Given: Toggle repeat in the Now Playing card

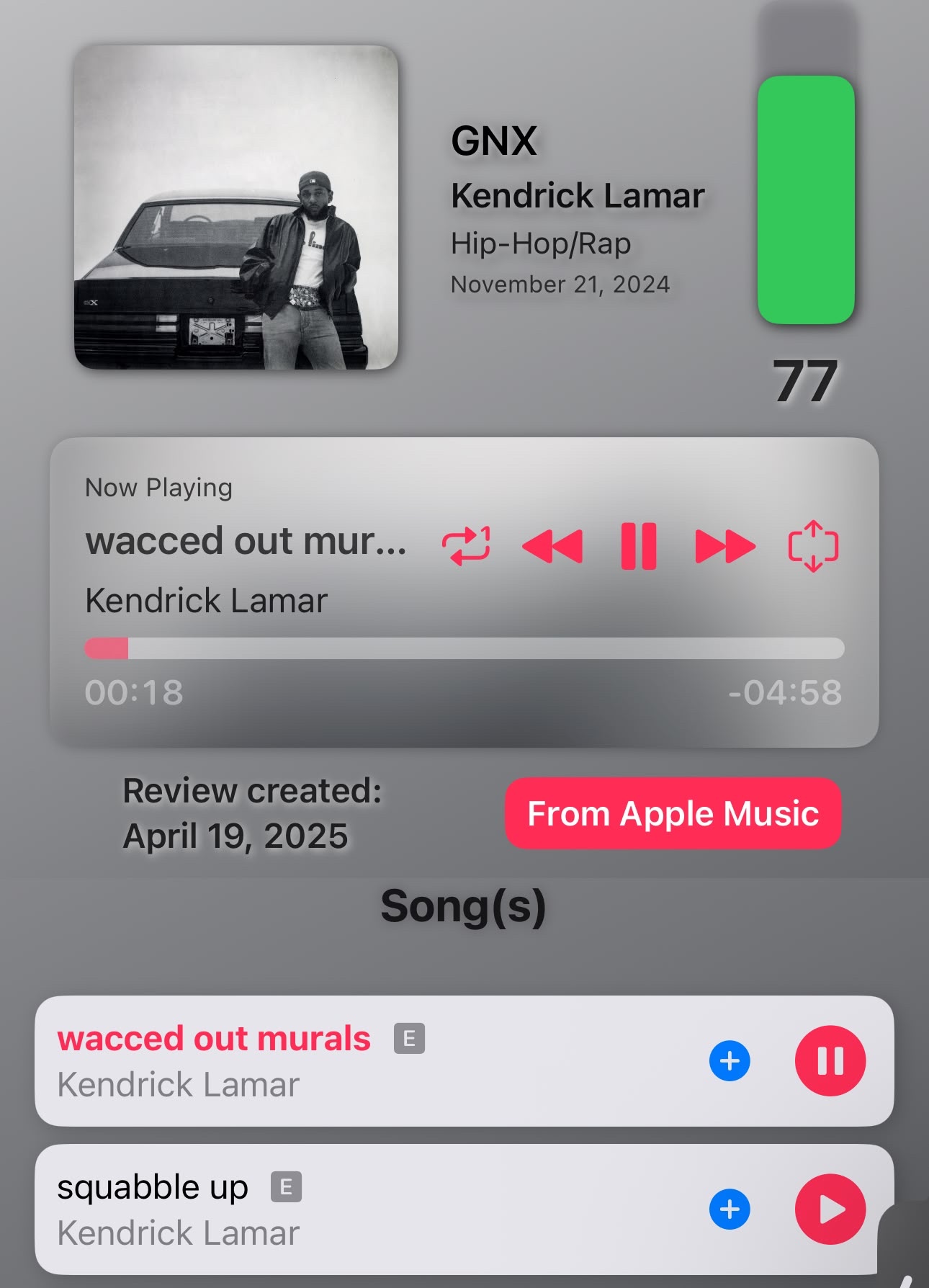Looking at the screenshot, I should pyautogui.click(x=466, y=545).
